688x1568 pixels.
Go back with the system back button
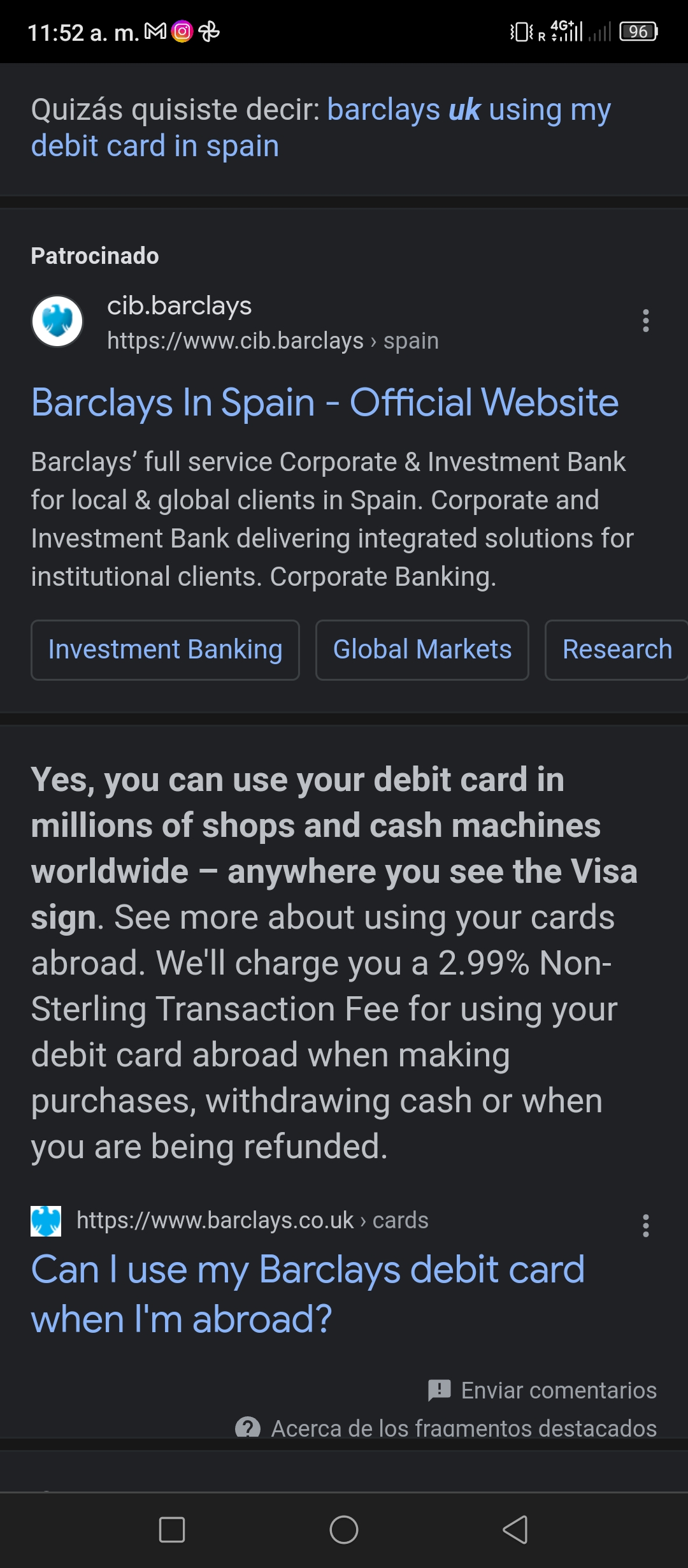tap(515, 1529)
